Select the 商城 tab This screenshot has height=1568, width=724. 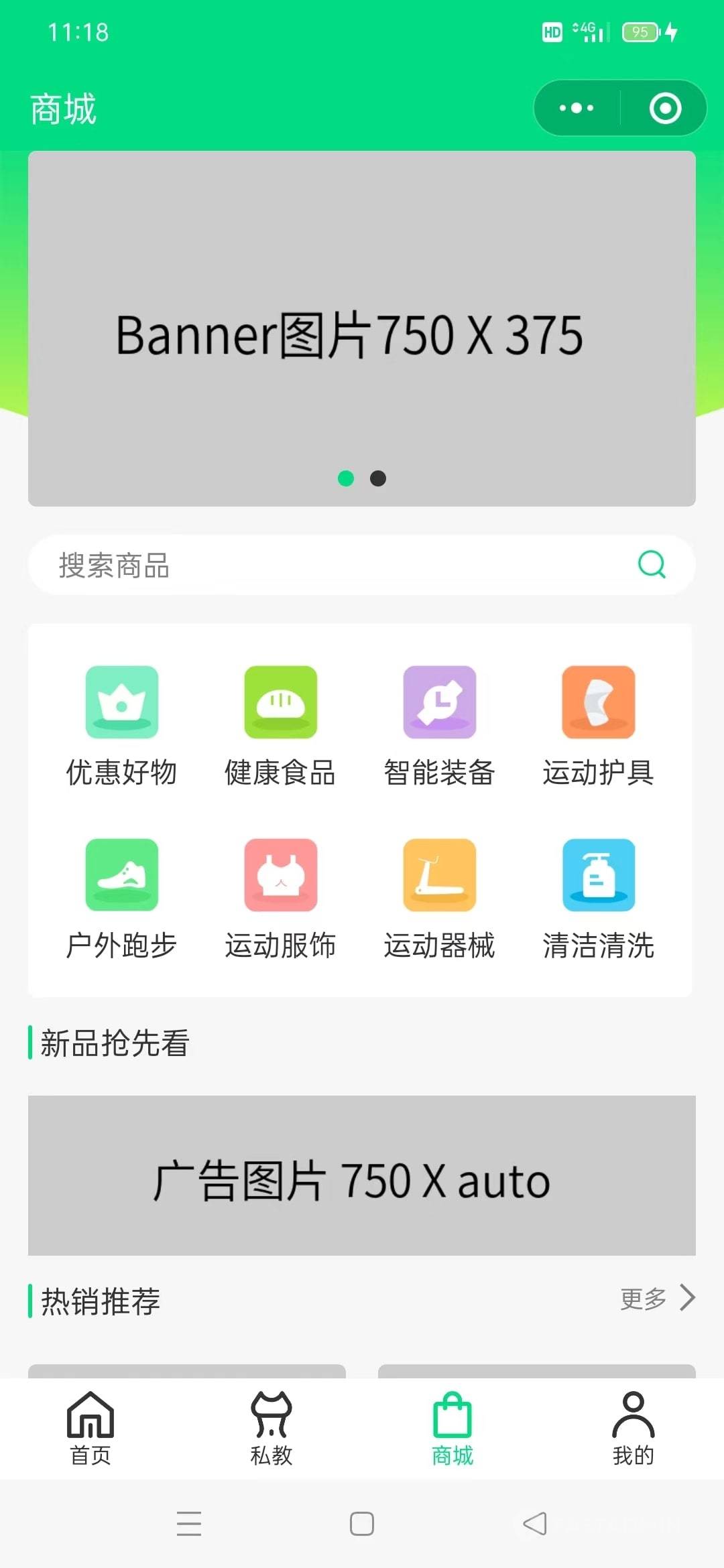[452, 1428]
